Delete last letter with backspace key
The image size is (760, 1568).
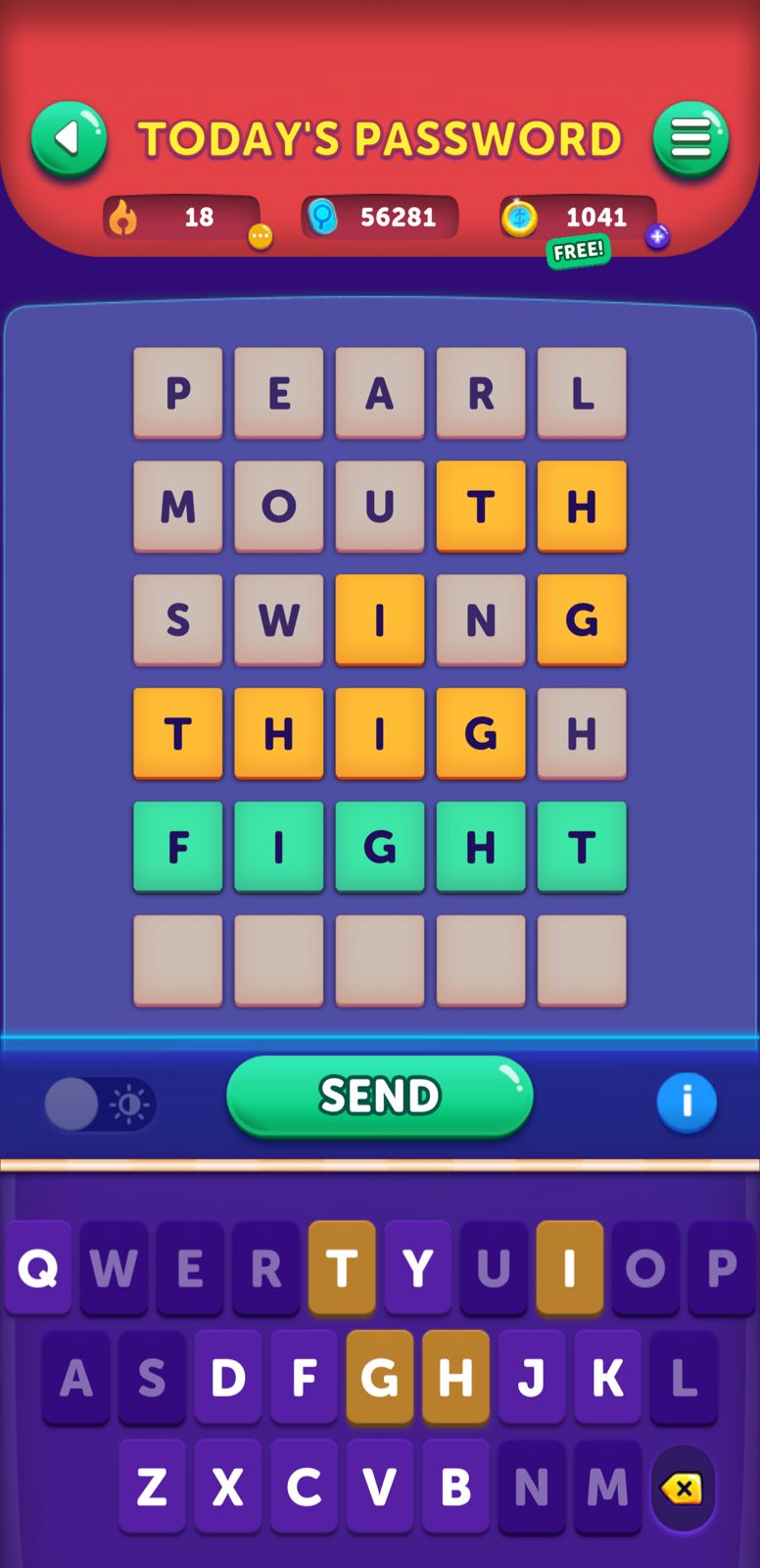pyautogui.click(x=683, y=1489)
